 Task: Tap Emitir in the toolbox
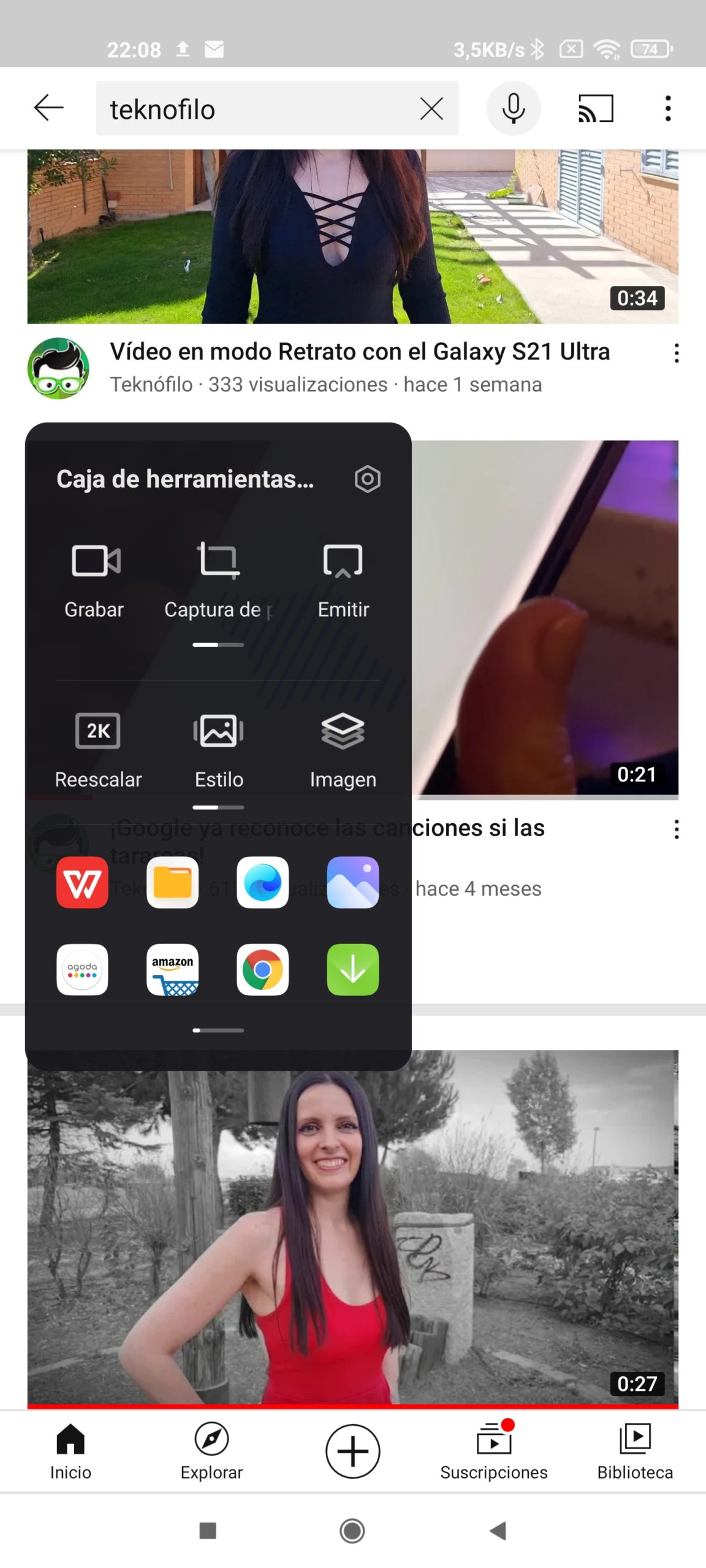pos(343,580)
